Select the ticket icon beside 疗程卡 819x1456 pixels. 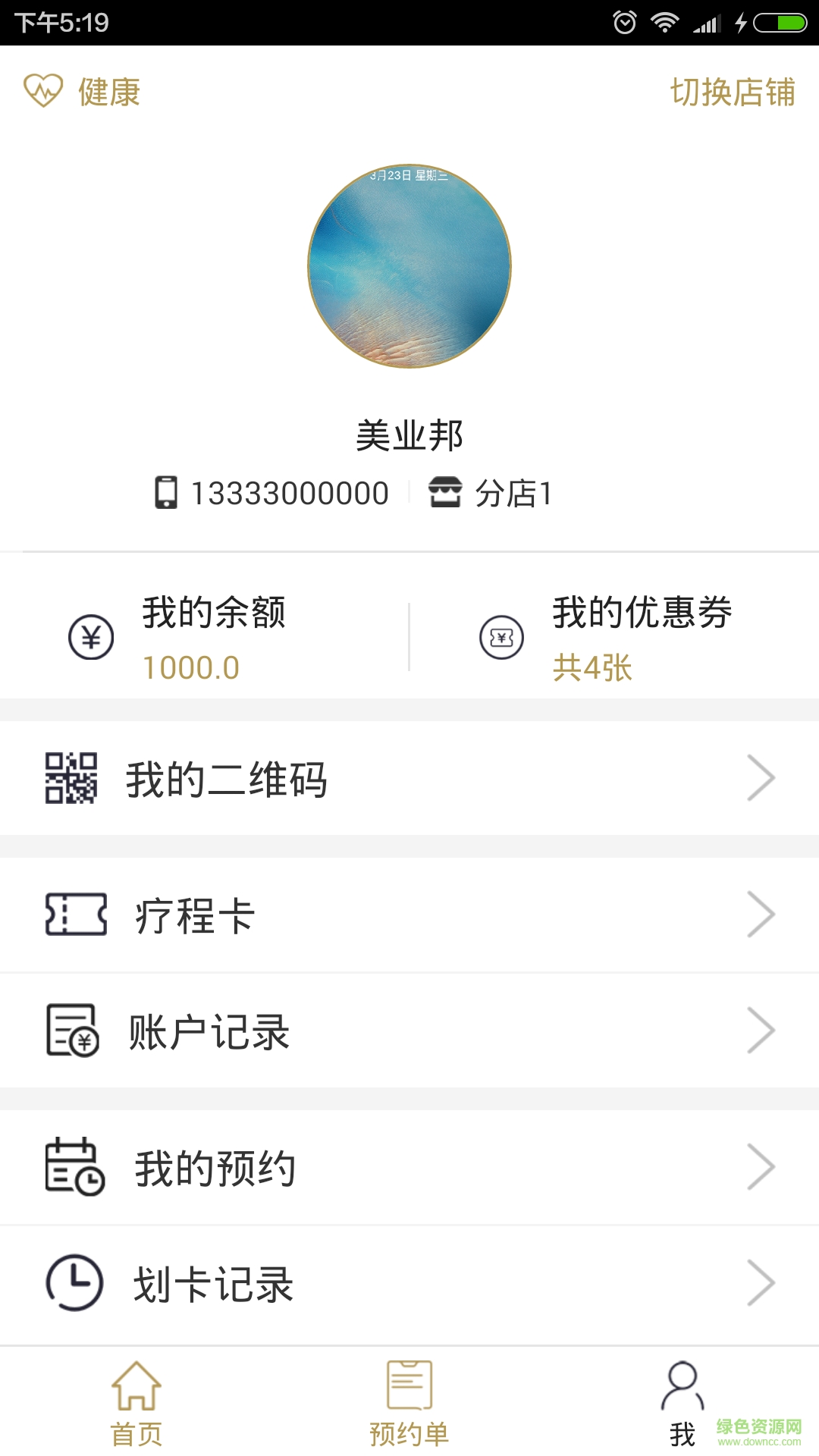(72, 915)
